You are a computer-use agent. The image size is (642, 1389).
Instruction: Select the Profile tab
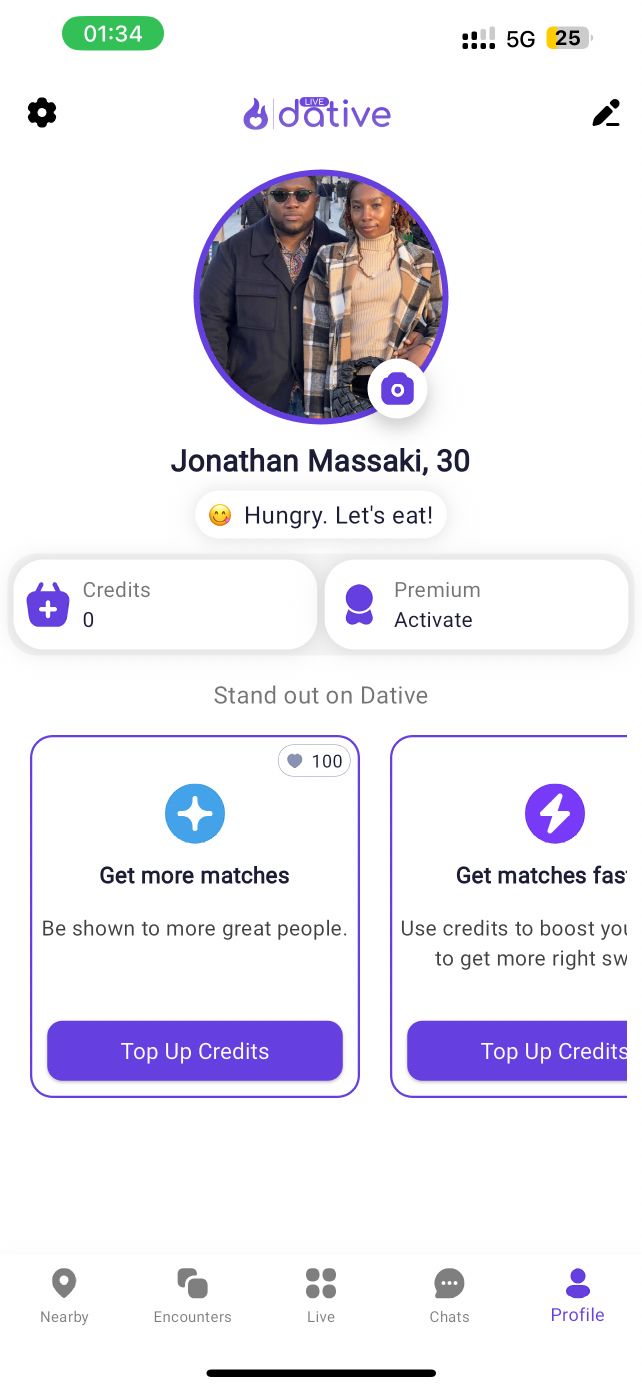[x=577, y=1295]
